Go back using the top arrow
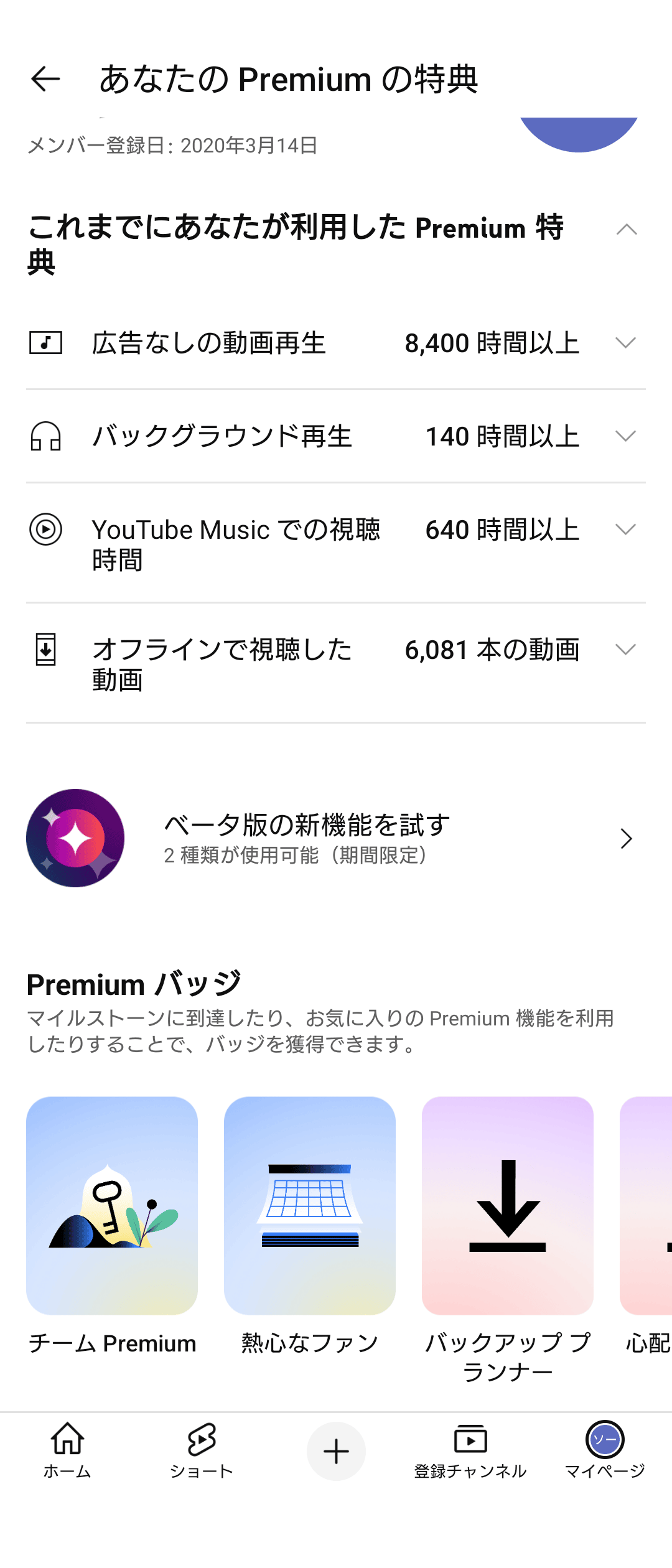This screenshot has height=1568, width=672. [45, 79]
